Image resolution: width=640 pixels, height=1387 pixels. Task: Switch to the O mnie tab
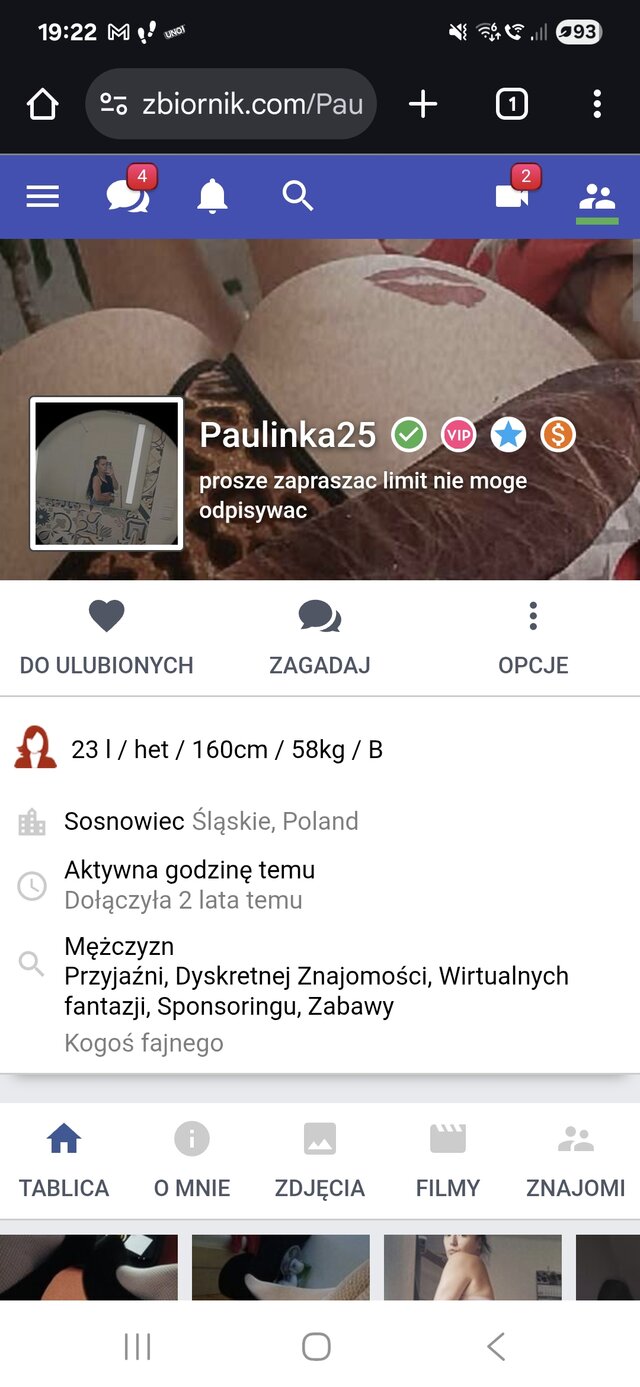[x=192, y=1161]
